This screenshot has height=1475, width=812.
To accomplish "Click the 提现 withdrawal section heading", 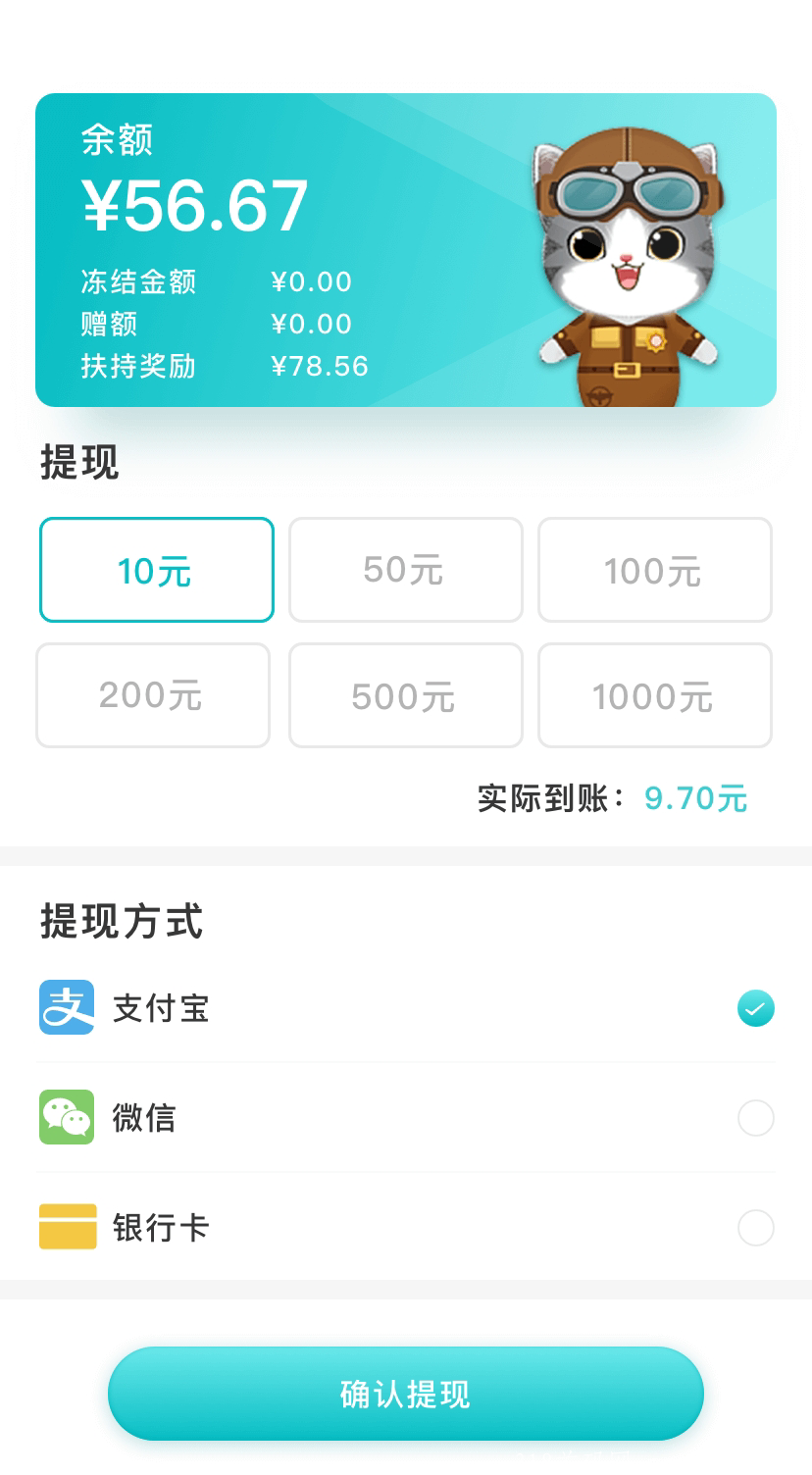I will pyautogui.click(x=78, y=463).
